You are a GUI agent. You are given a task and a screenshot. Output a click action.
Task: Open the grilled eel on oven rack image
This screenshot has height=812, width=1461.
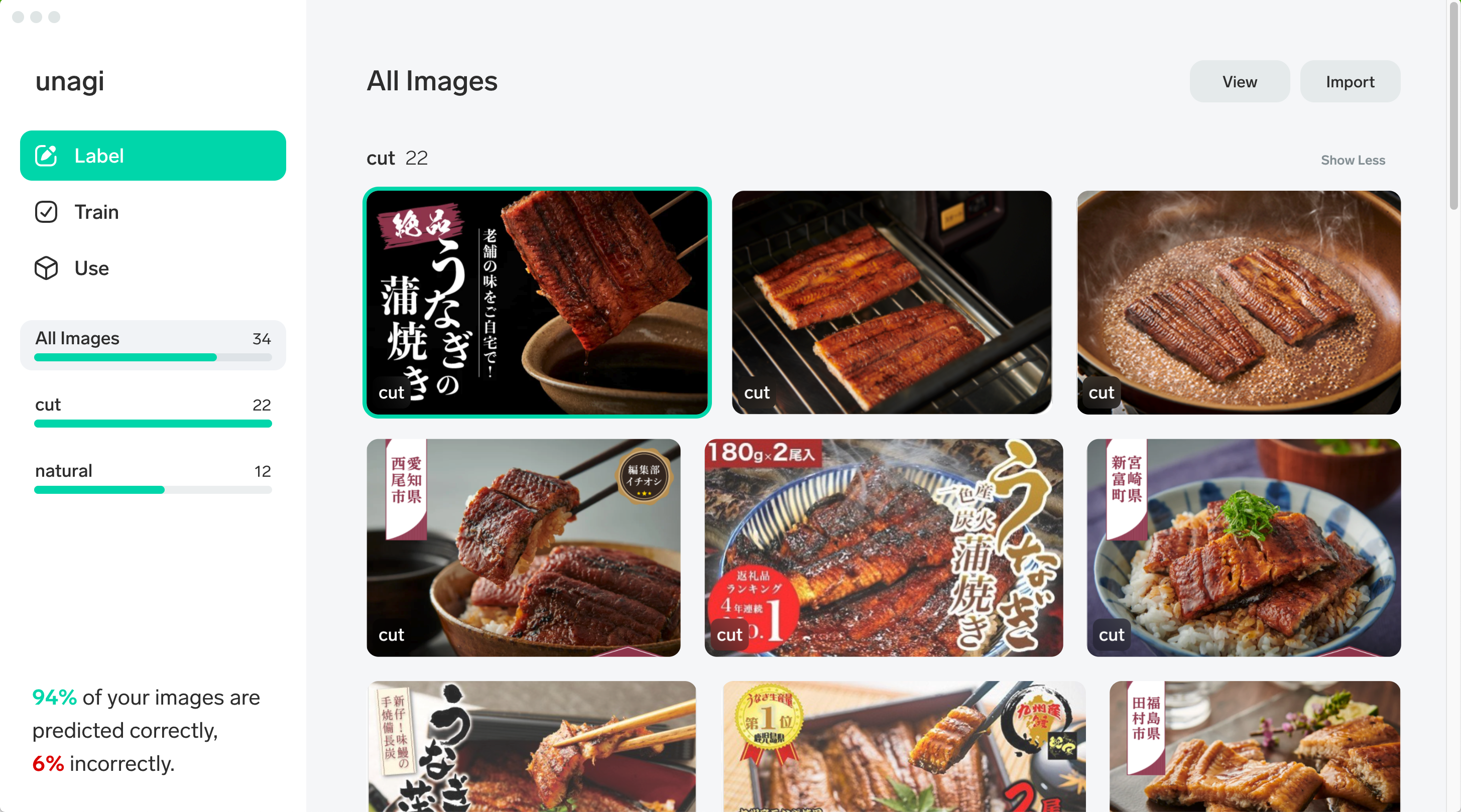[891, 302]
